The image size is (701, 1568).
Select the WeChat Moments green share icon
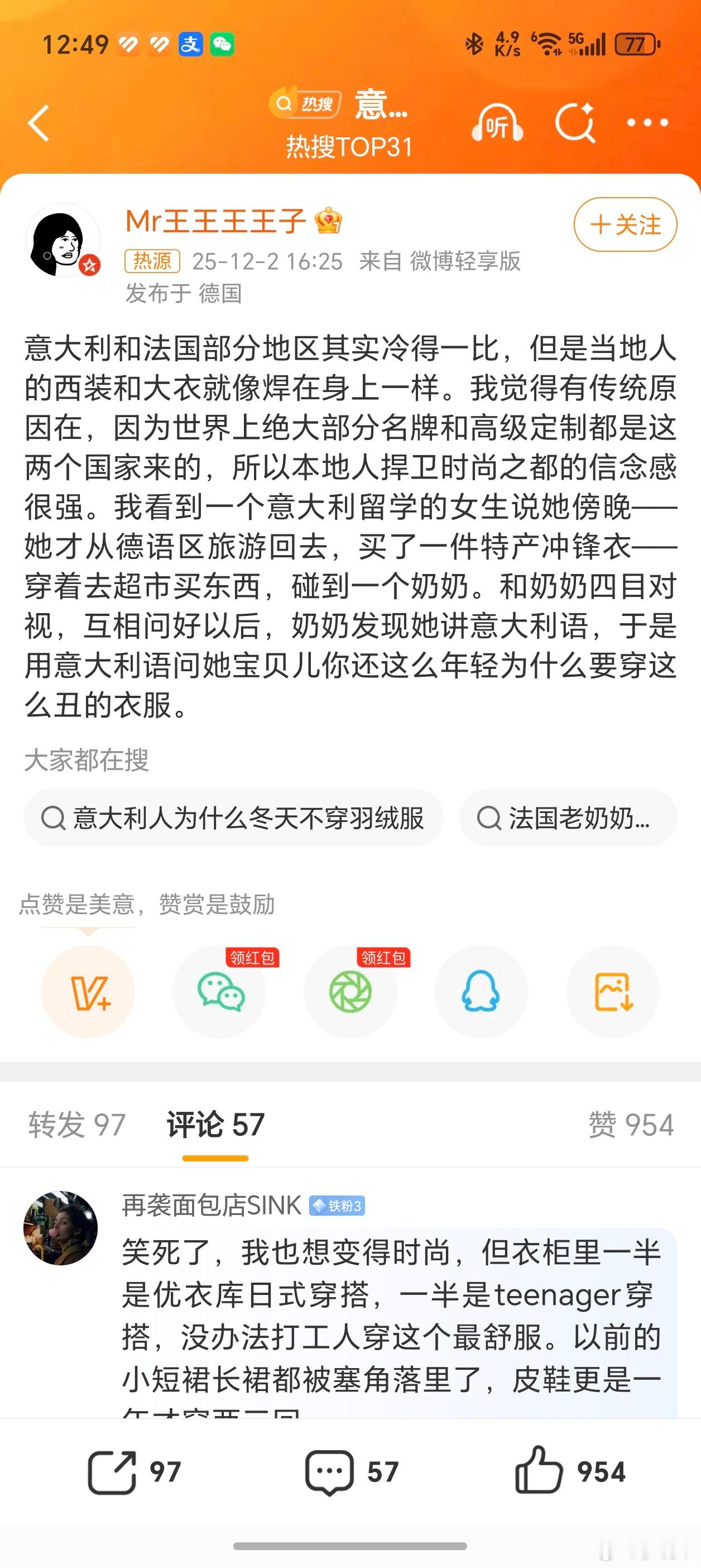pyautogui.click(x=351, y=991)
